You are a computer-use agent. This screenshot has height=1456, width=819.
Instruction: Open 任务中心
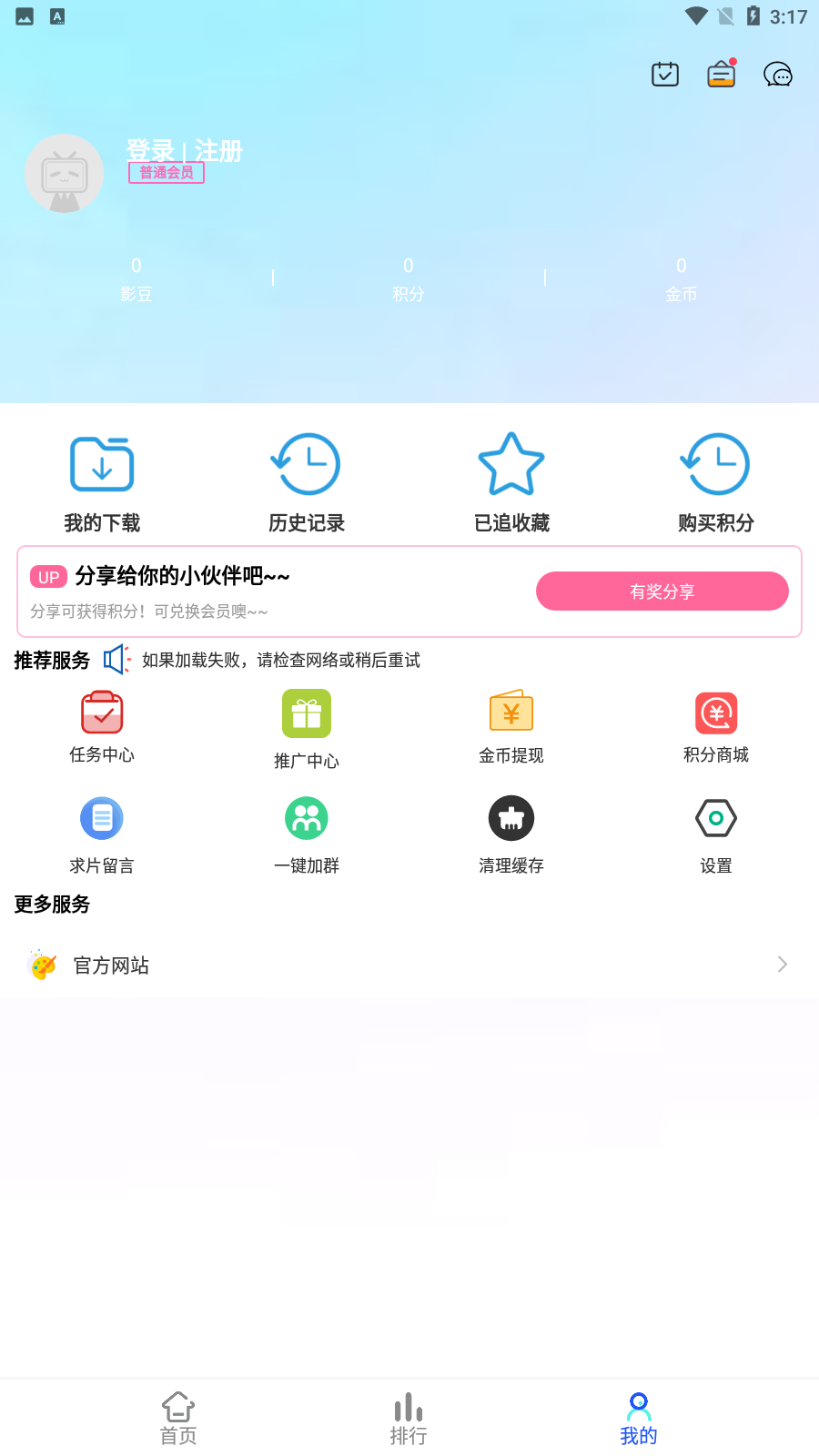pyautogui.click(x=102, y=728)
